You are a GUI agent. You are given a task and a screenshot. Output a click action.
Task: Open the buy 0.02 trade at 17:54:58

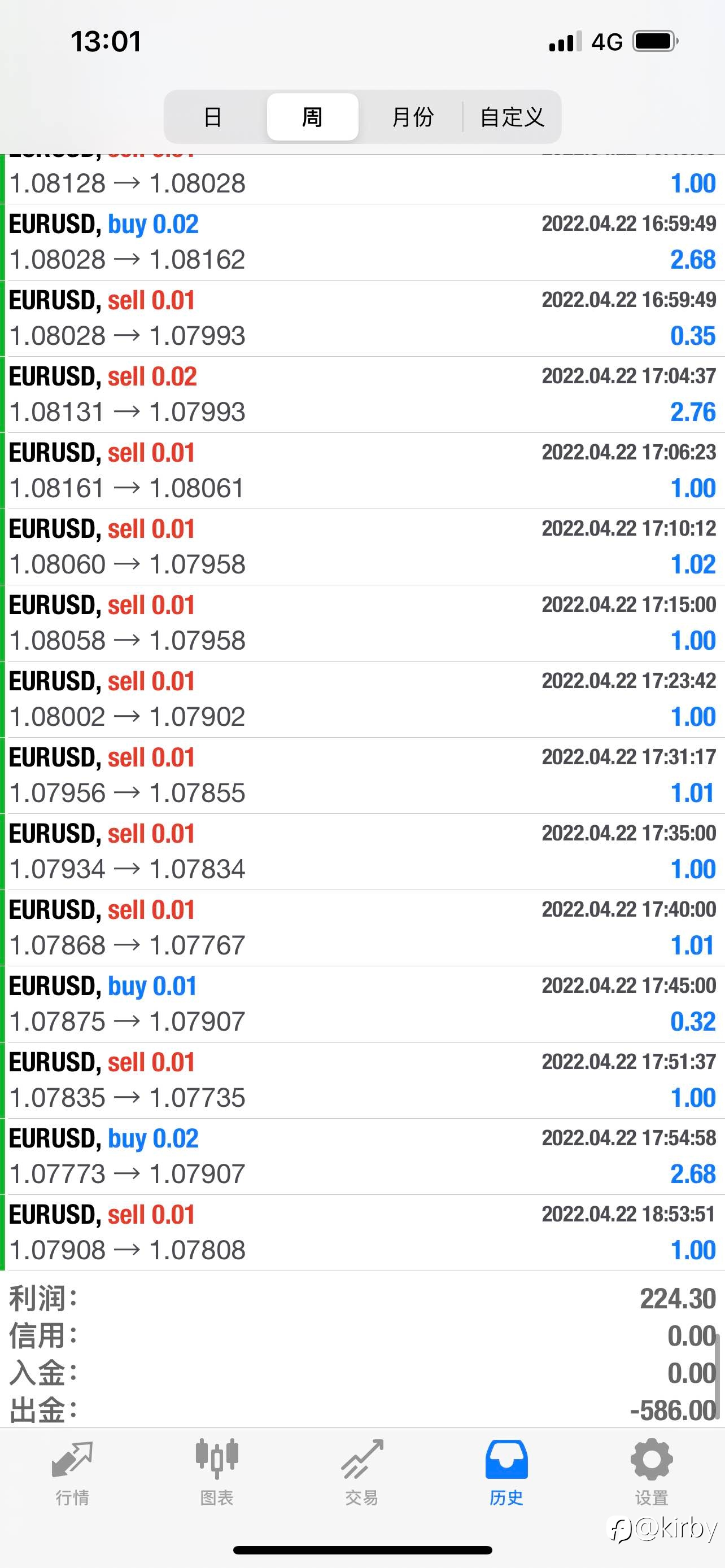click(x=364, y=1156)
